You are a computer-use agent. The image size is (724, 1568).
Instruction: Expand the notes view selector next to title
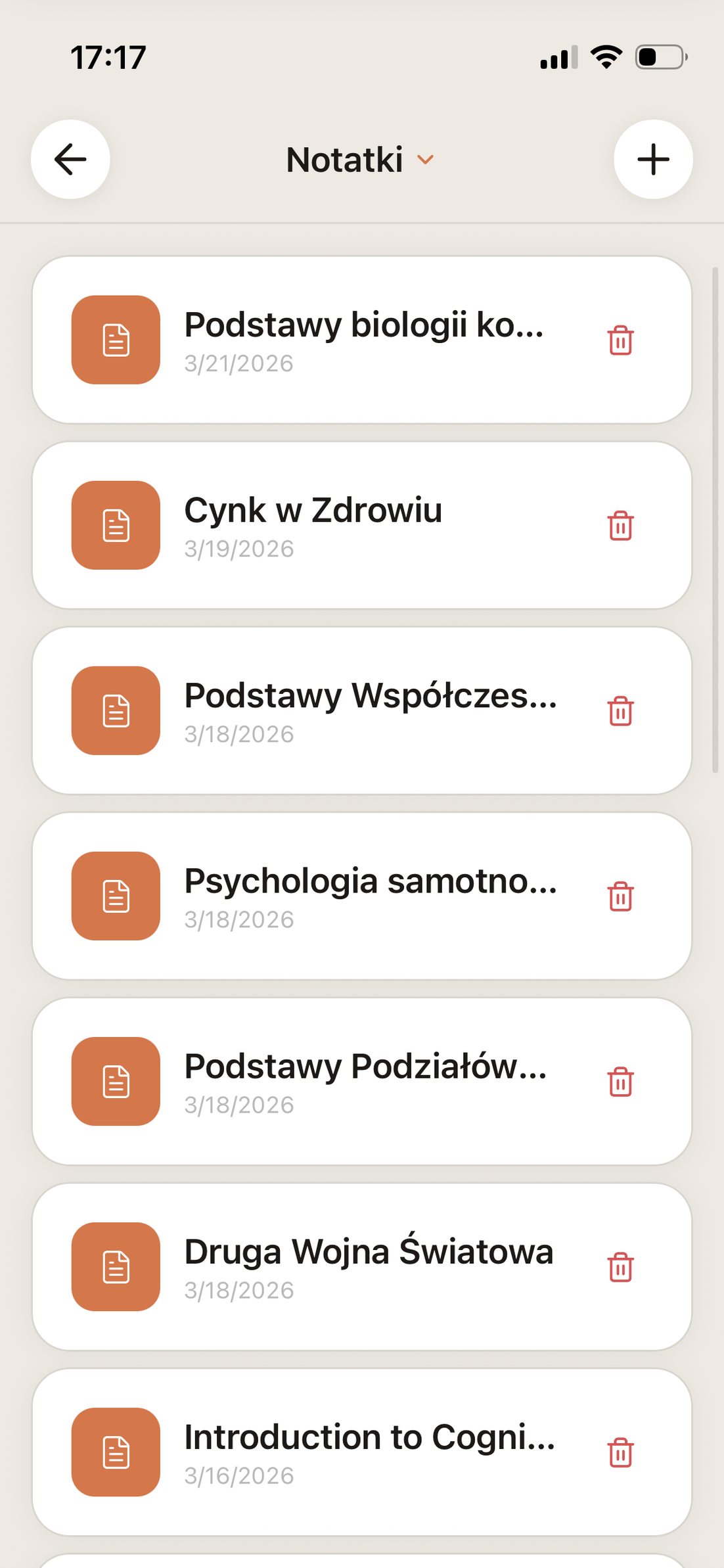[424, 160]
